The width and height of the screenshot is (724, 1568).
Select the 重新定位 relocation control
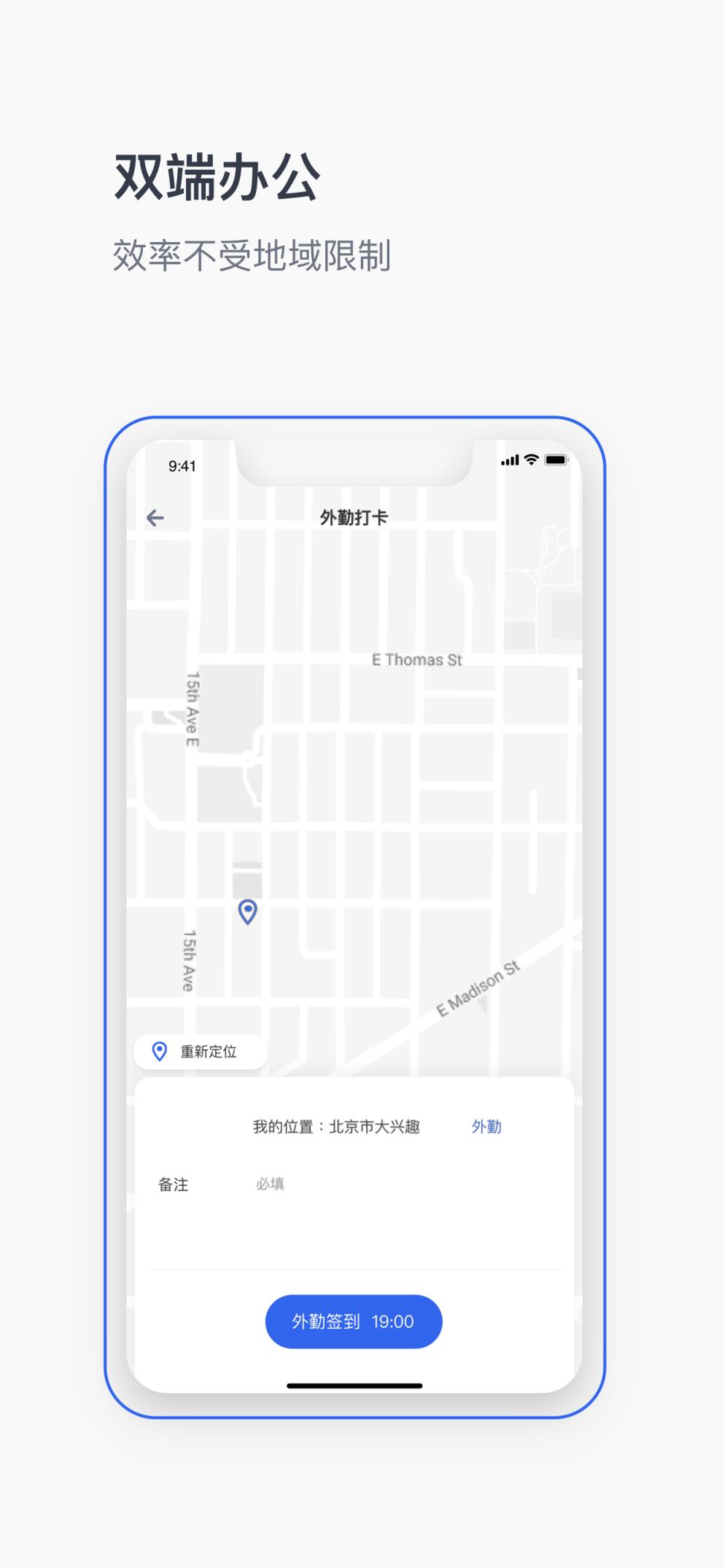(199, 1051)
